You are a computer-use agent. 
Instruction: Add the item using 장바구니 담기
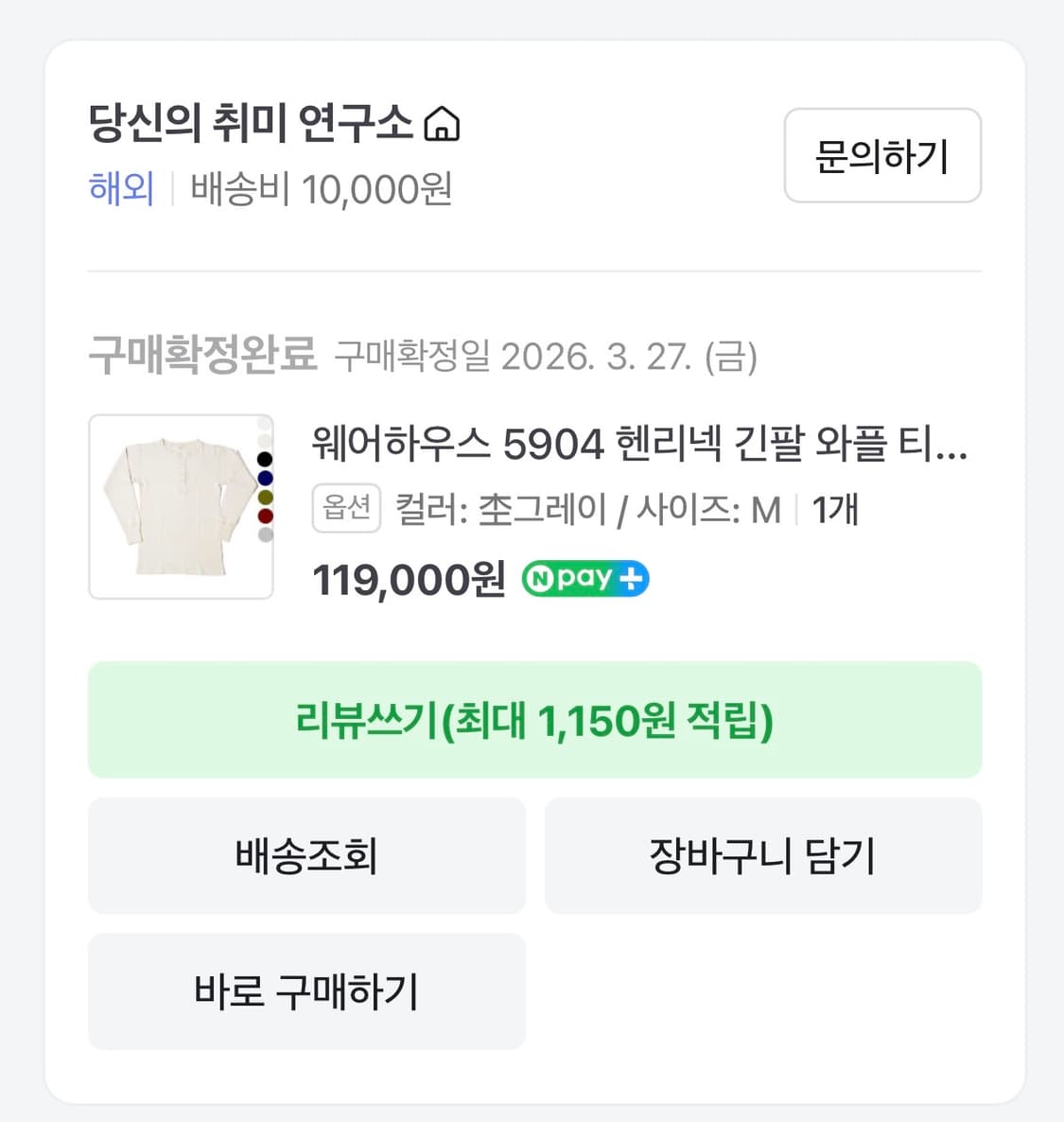[762, 855]
